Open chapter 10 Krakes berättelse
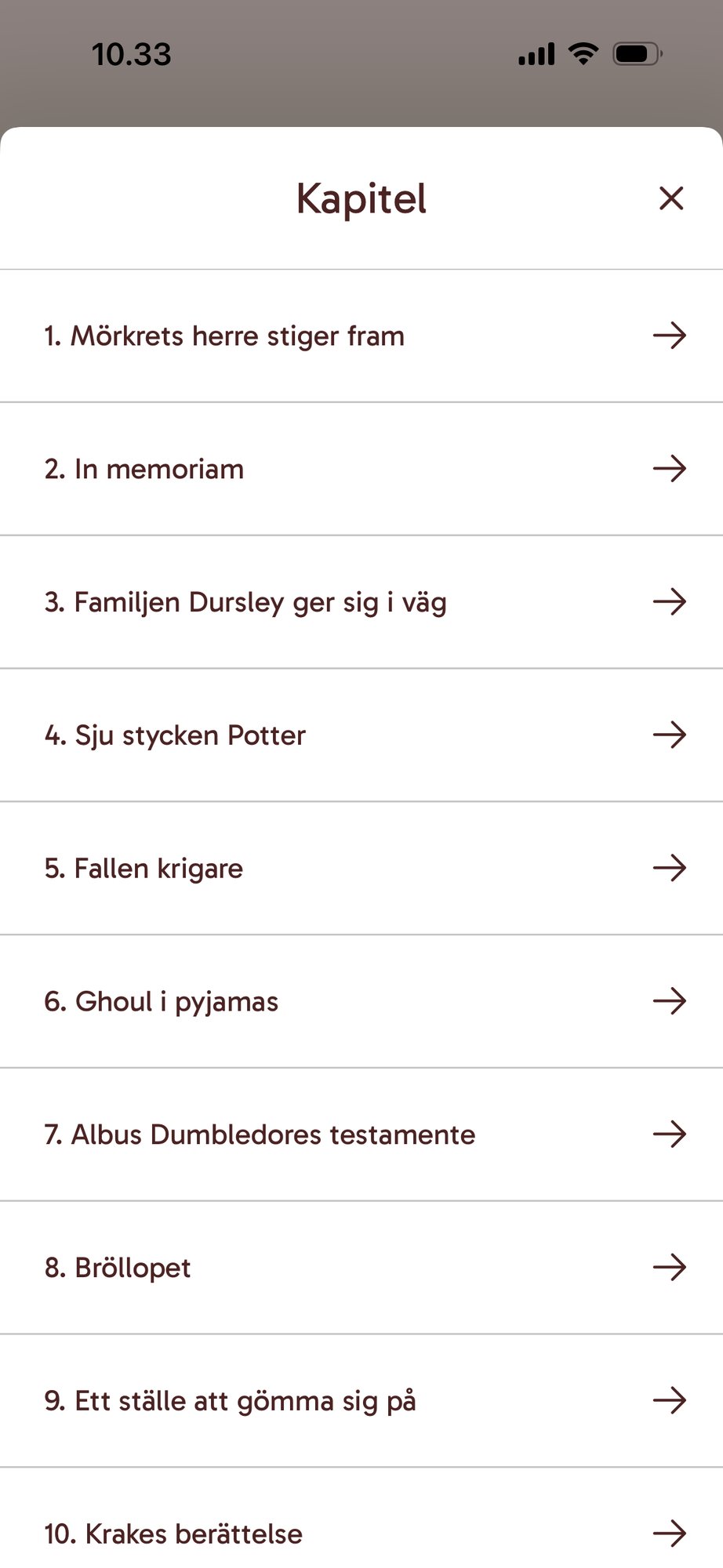This screenshot has height=1568, width=723. click(x=361, y=1534)
